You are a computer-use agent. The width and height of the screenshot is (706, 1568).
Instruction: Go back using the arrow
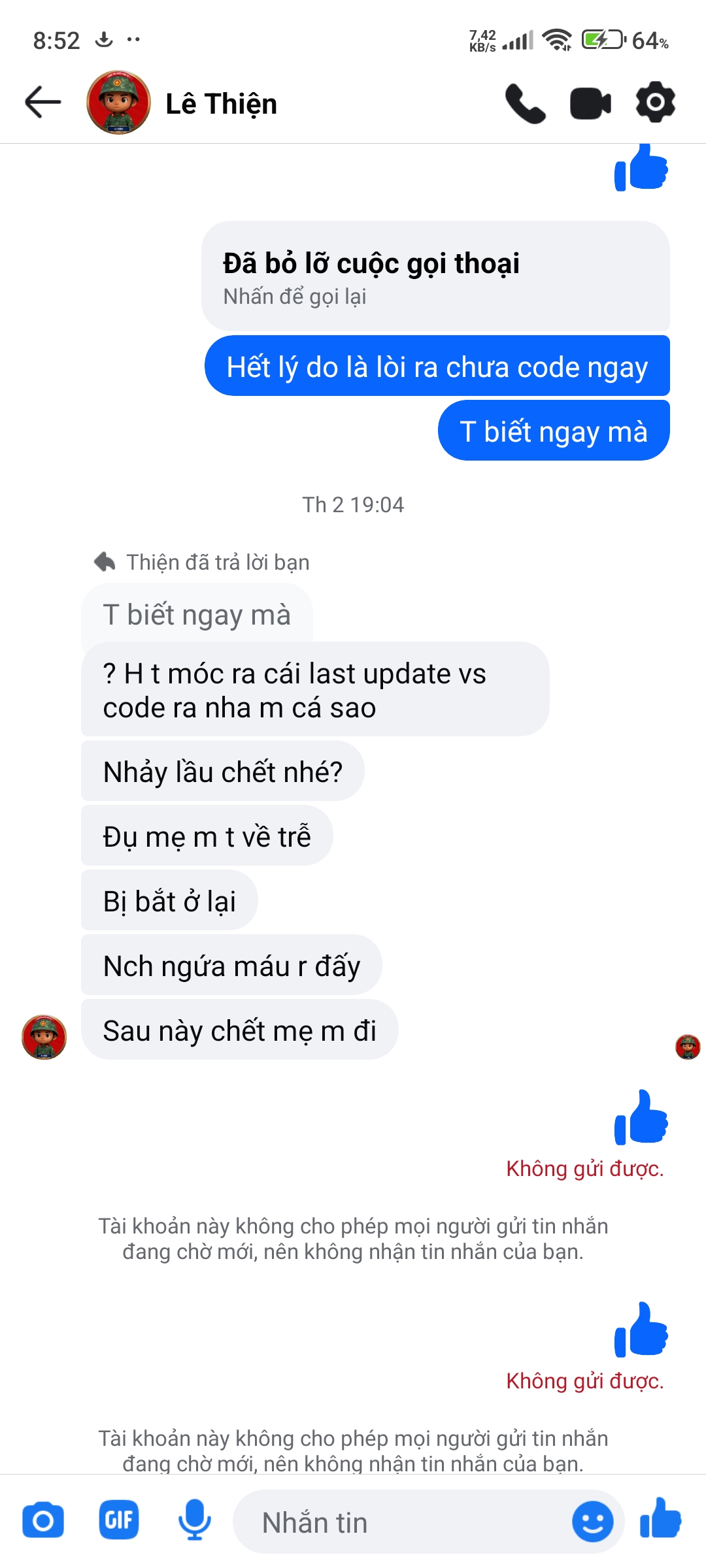(x=43, y=103)
